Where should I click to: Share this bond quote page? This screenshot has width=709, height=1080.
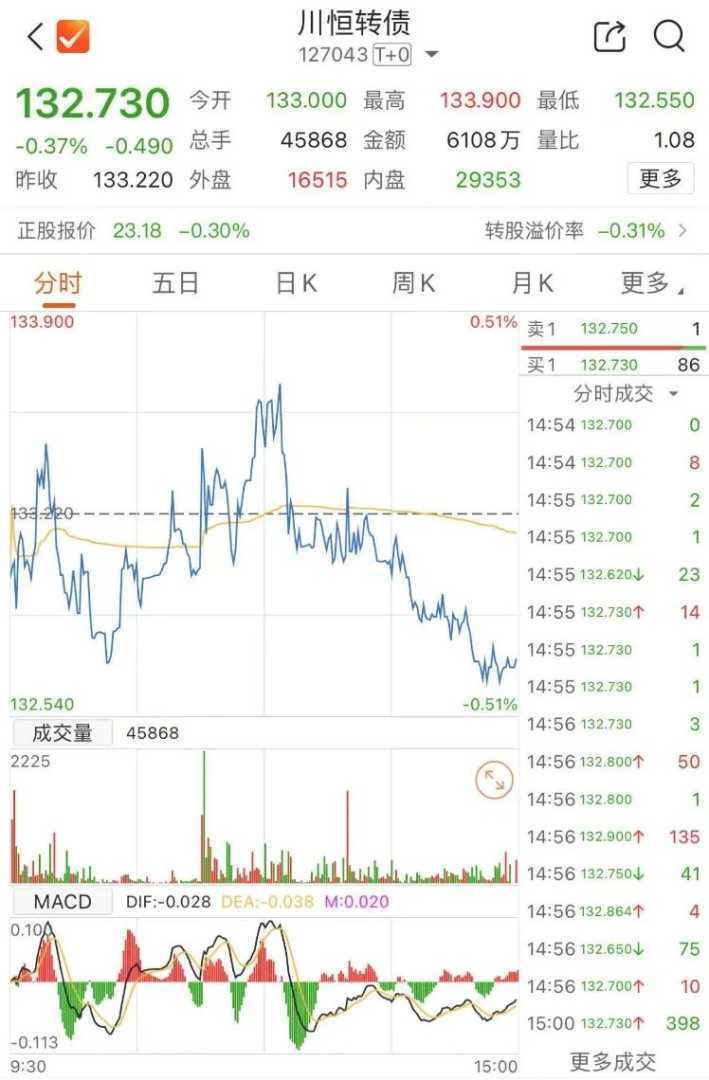(609, 37)
